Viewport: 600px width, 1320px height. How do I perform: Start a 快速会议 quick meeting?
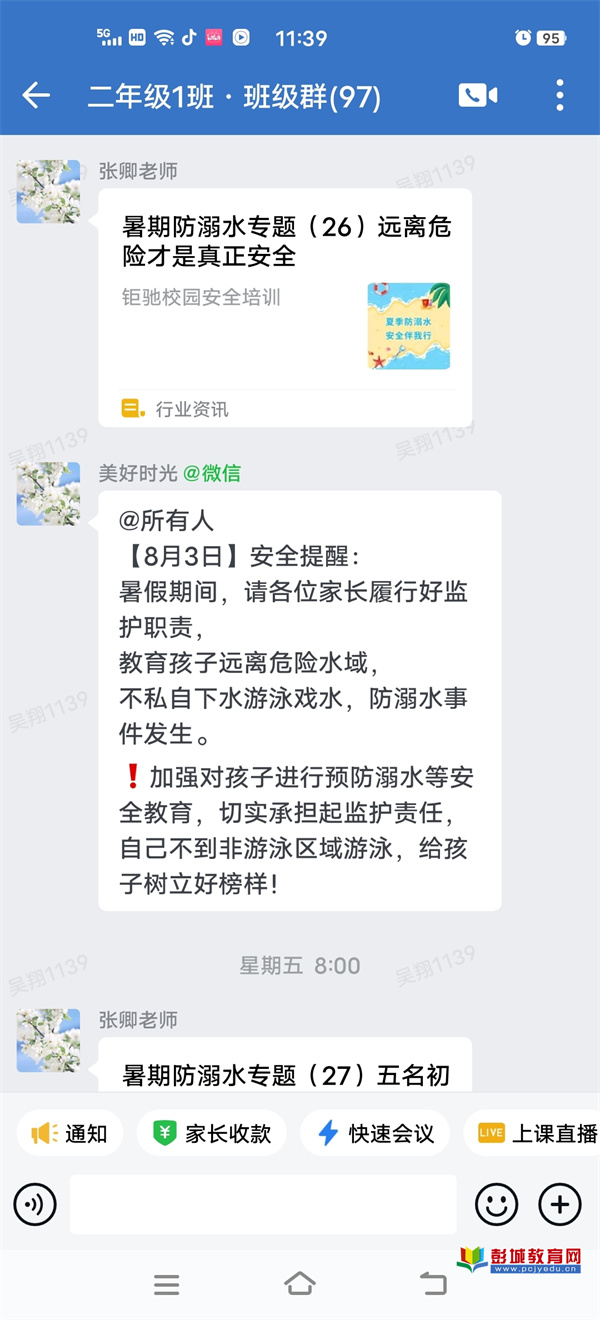click(x=375, y=1133)
